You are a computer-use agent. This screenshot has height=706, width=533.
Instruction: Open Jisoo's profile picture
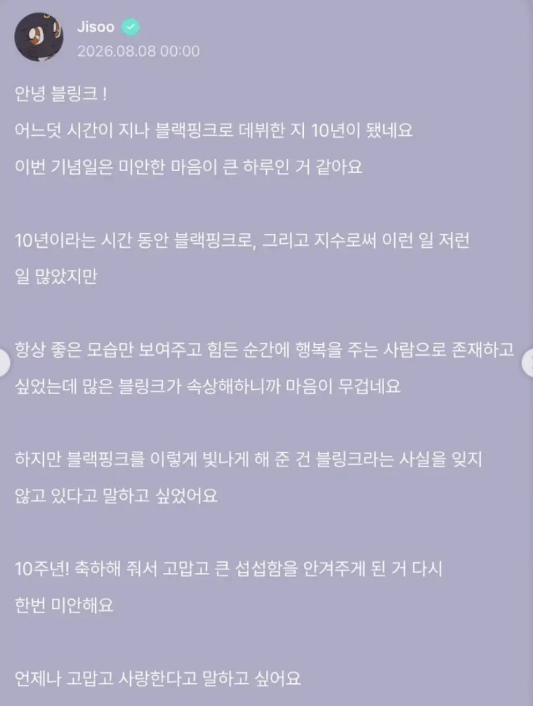39,37
